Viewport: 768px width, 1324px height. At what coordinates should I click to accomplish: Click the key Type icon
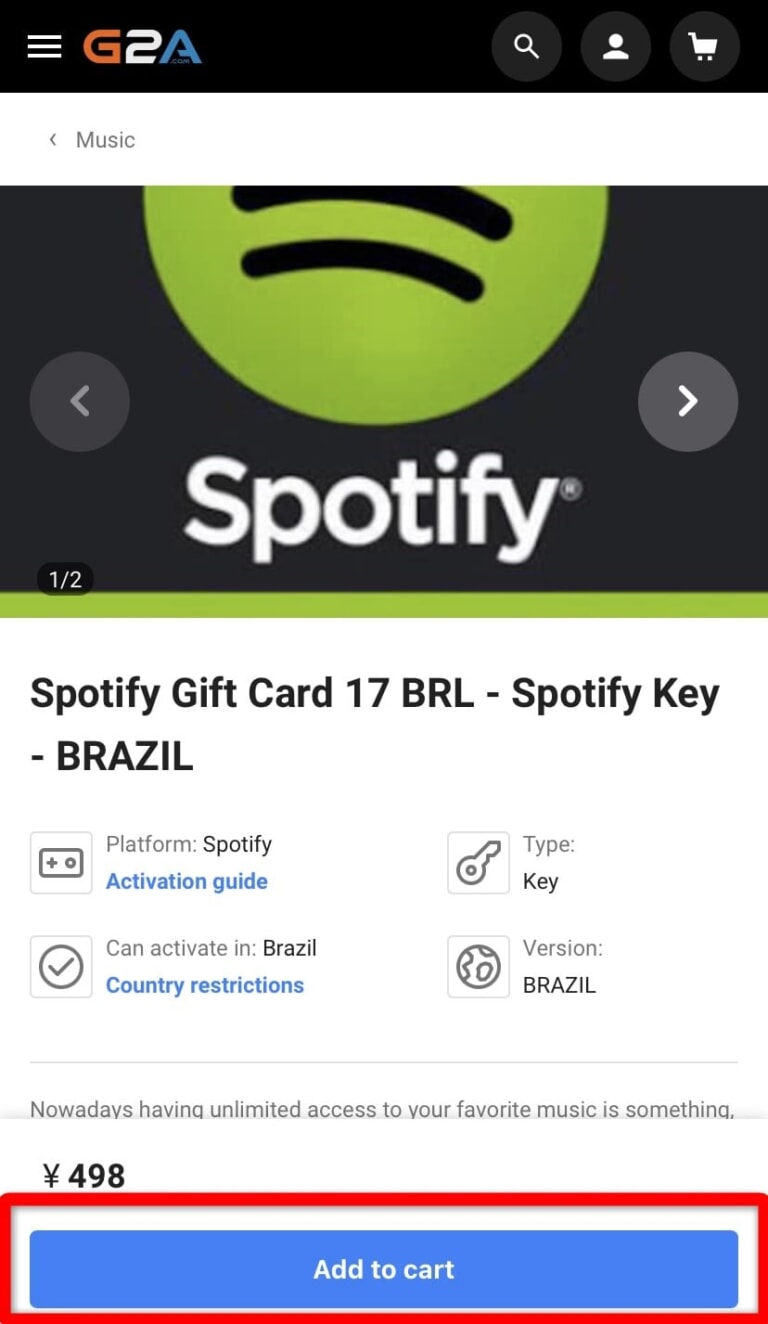478,862
